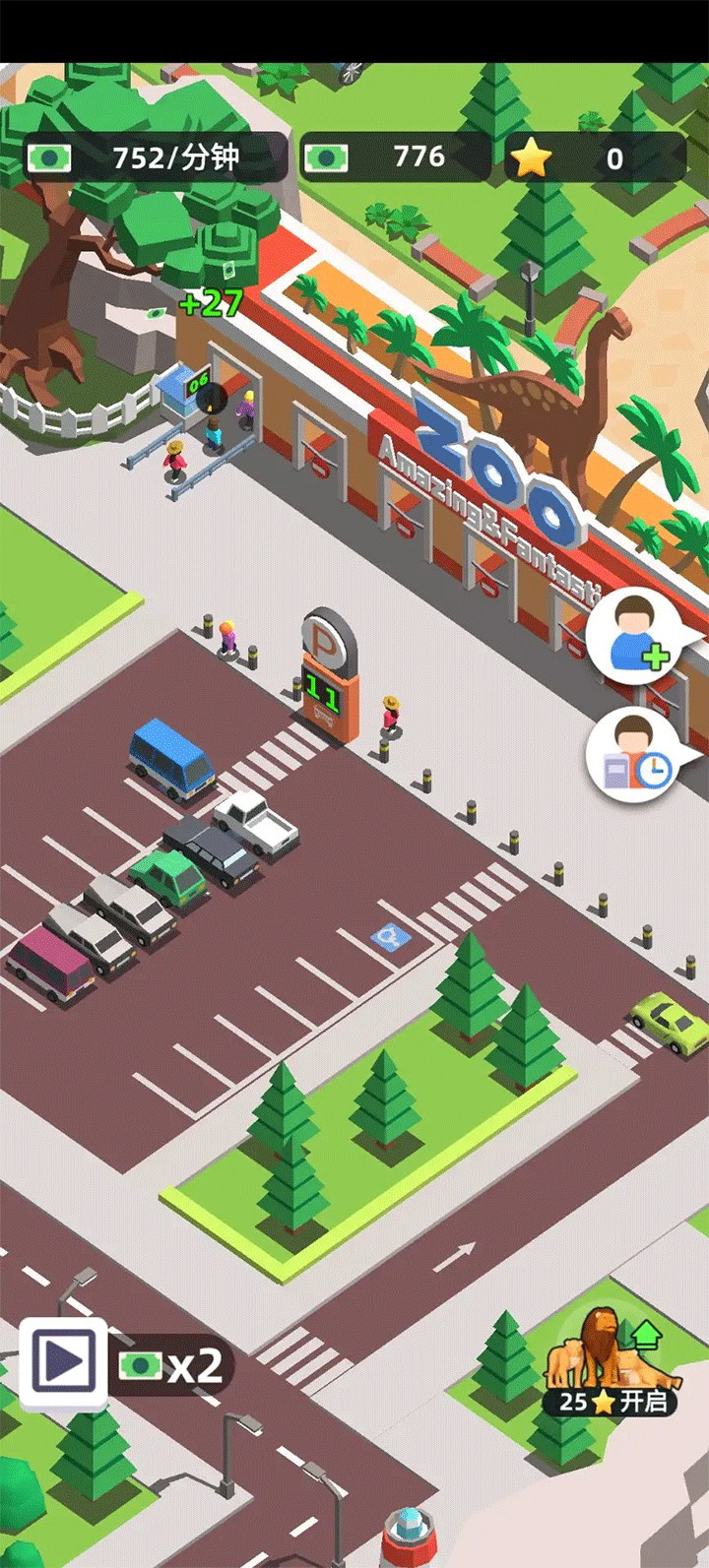Viewport: 709px width, 1568px height.
Task: Tap the video ad x2 cash button
Action: click(x=65, y=1364)
